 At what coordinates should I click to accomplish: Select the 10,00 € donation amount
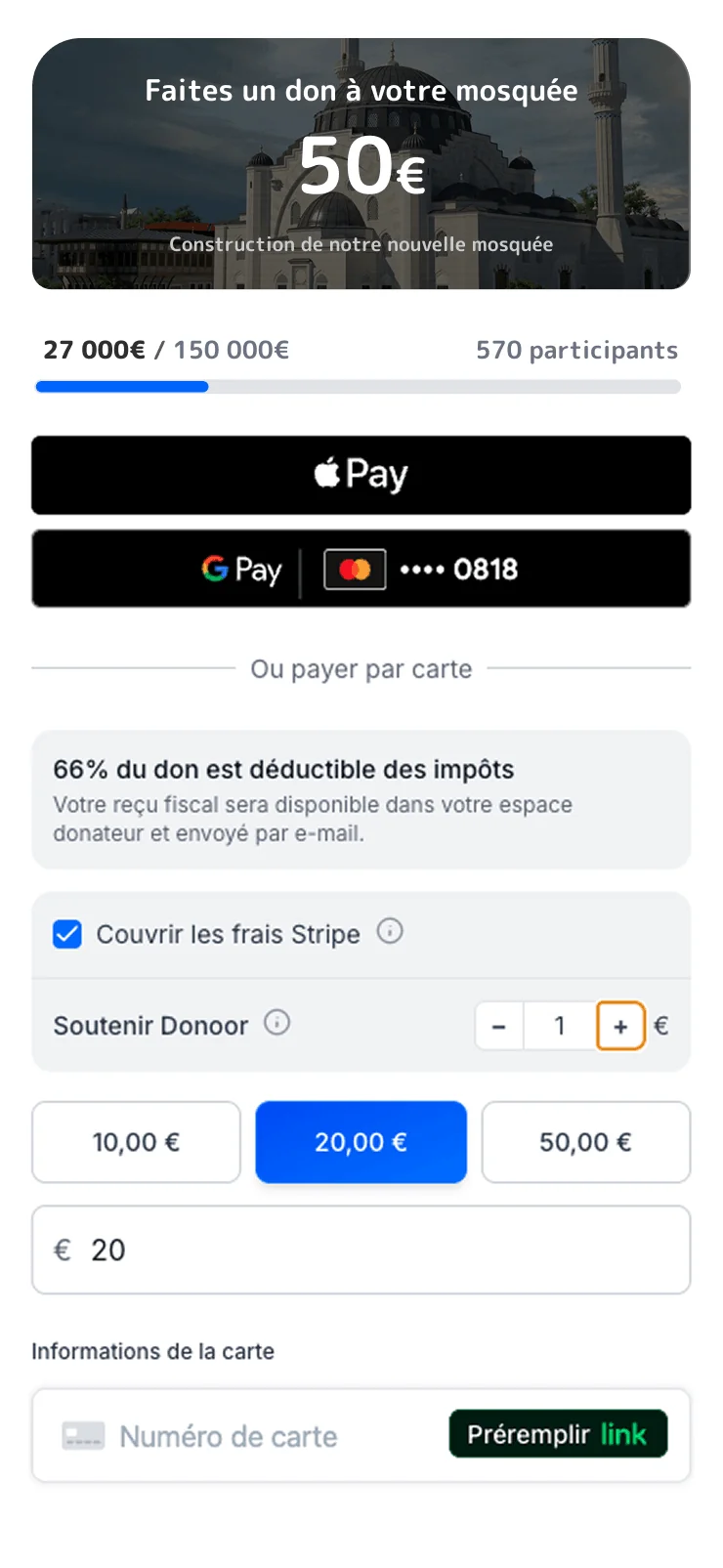click(x=136, y=1141)
